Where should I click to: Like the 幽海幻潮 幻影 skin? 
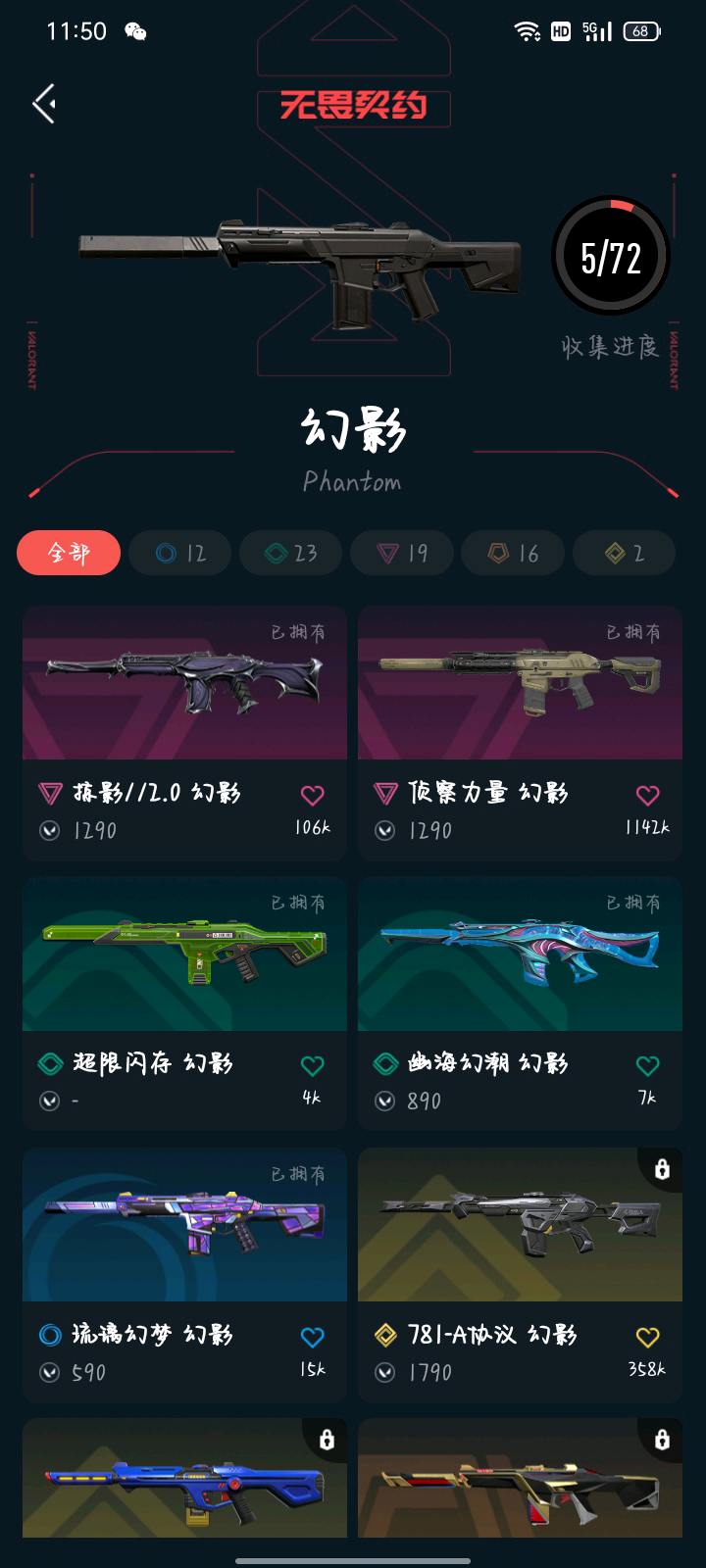pos(647,1065)
